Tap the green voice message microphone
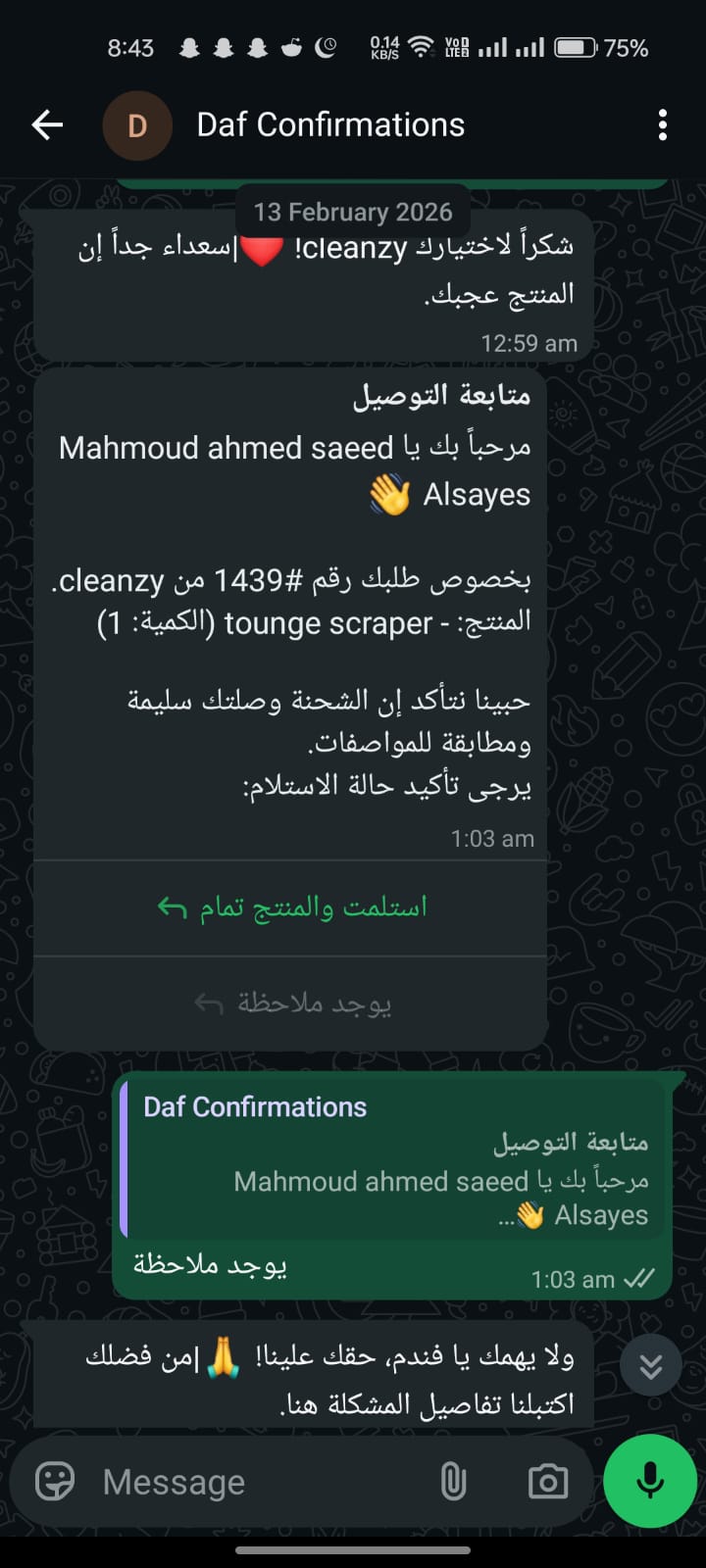Viewport: 706px width, 1568px height. tap(649, 1482)
